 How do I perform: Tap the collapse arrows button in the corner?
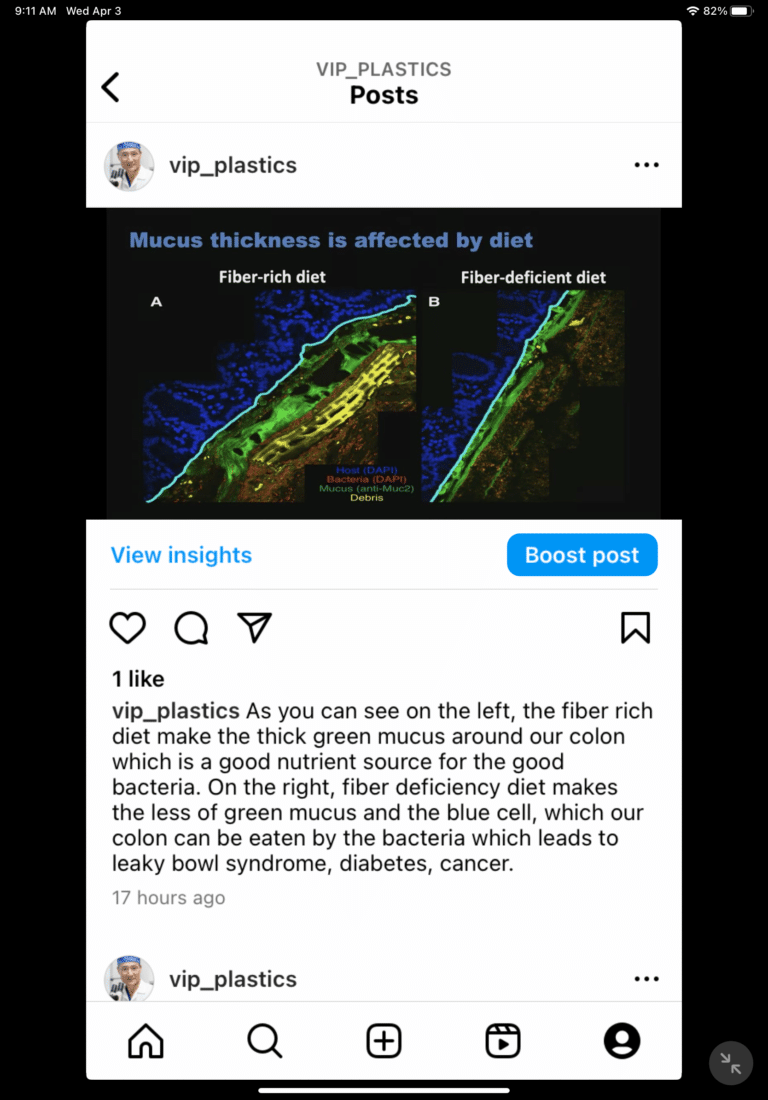731,1063
